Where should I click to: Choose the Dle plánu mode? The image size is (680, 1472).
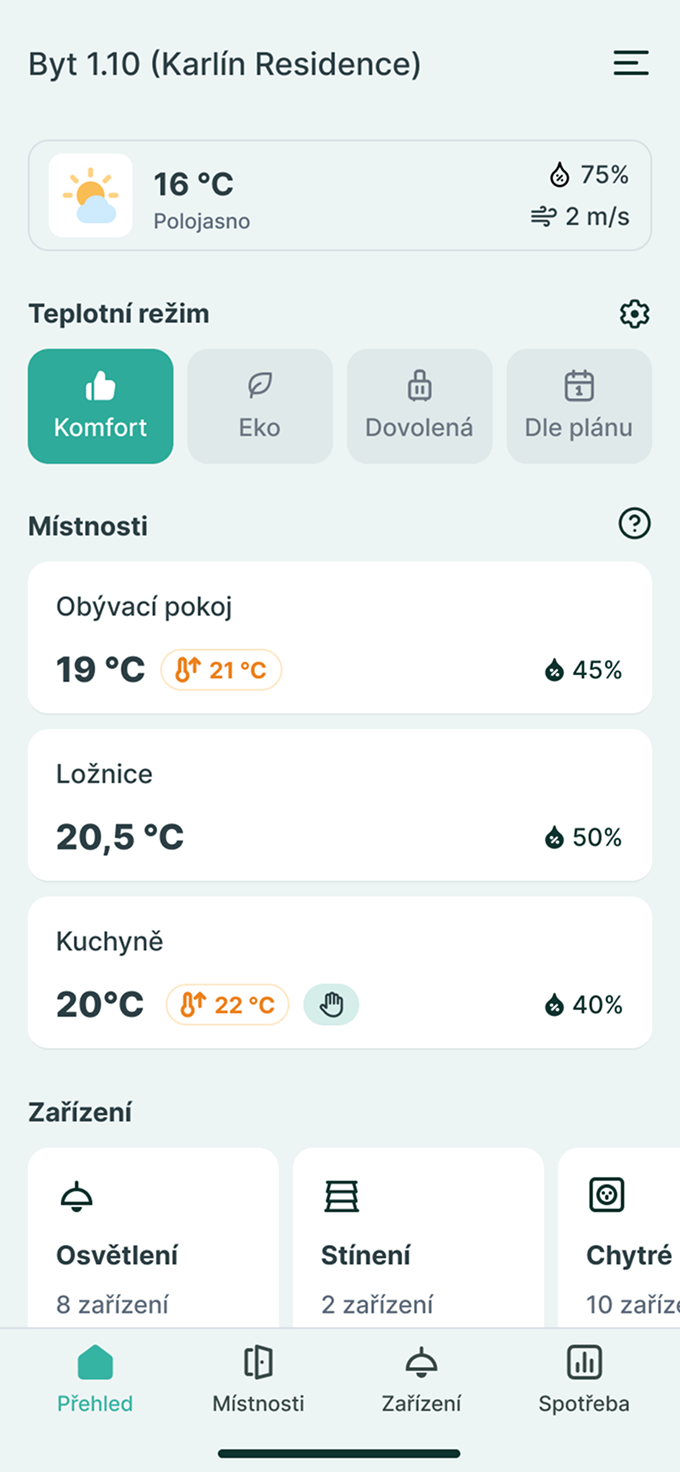pos(579,406)
